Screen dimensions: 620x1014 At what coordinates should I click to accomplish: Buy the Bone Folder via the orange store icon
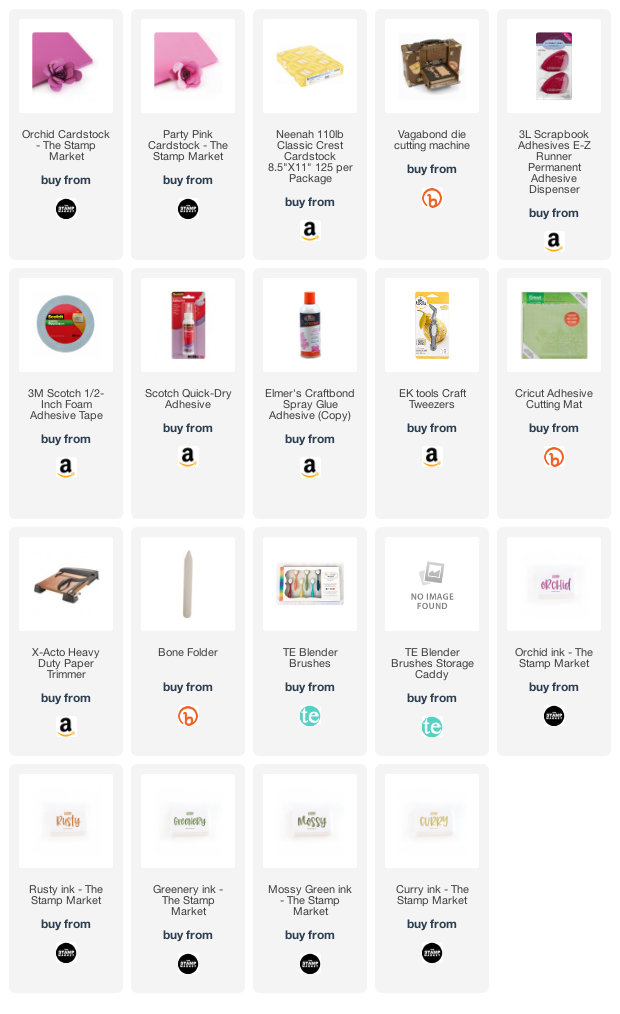188,716
